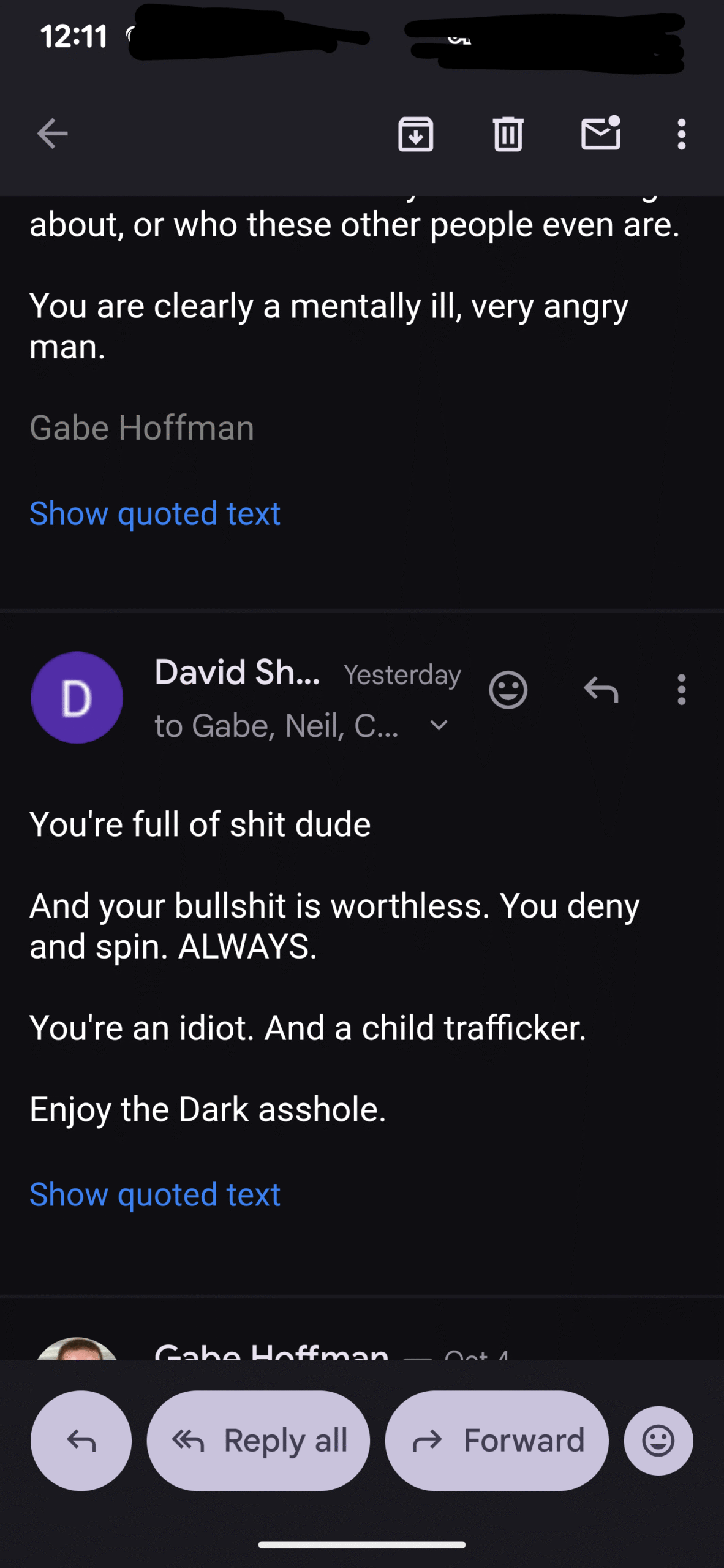Forward this email
This screenshot has height=1568, width=724.
pyautogui.click(x=497, y=1441)
